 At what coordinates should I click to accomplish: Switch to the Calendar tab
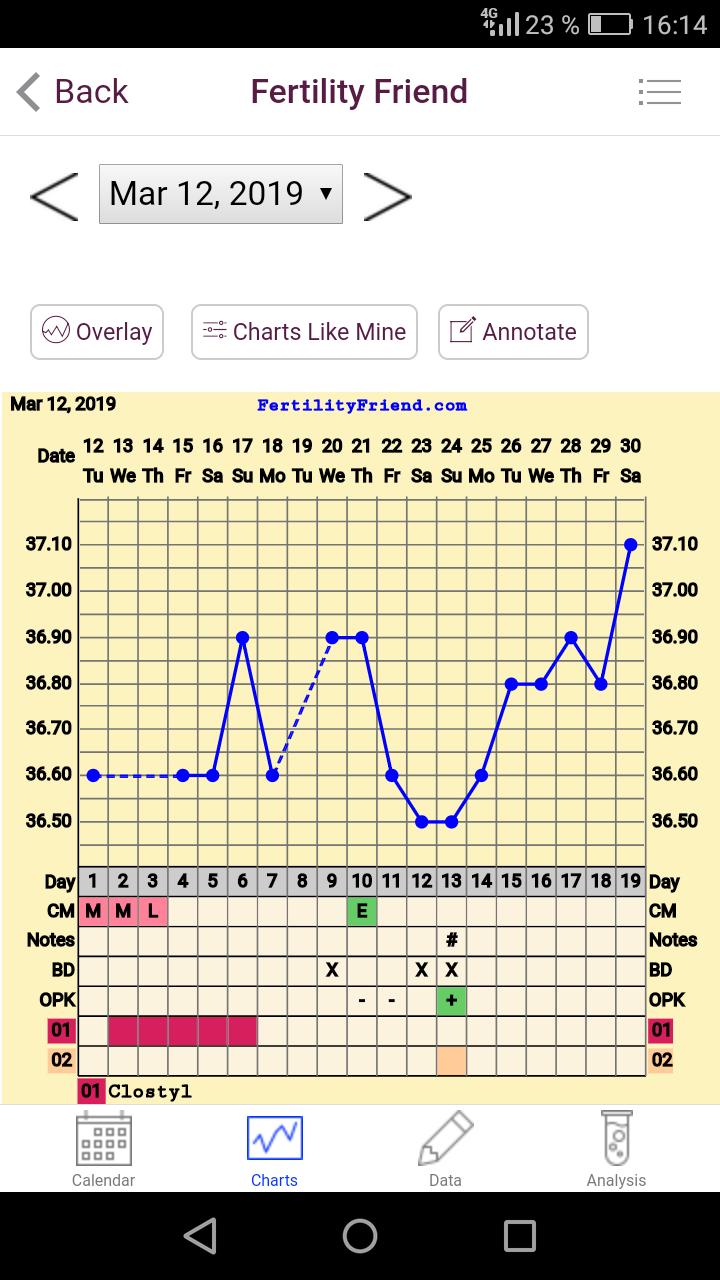[103, 1149]
